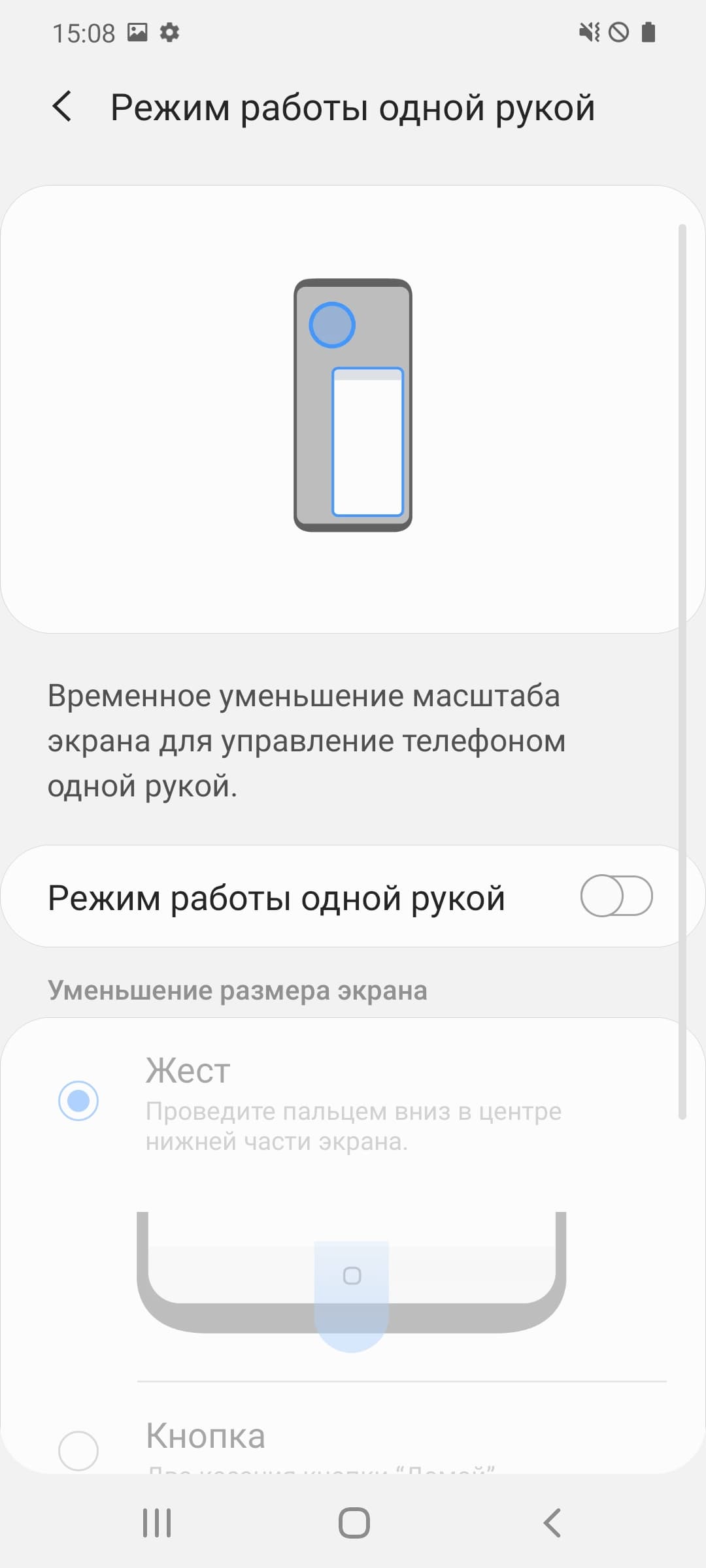This screenshot has width=706, height=1568.
Task: Enable the Режим работы одной рукой switch
Action: (616, 896)
